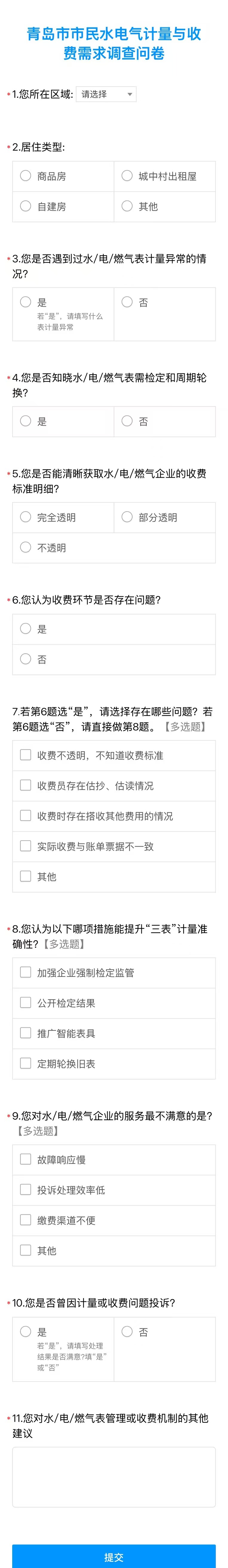Screen dimensions: 228x1568
Task: Tick 收费员存在估抄、估读情况
Action: pyautogui.click(x=26, y=785)
